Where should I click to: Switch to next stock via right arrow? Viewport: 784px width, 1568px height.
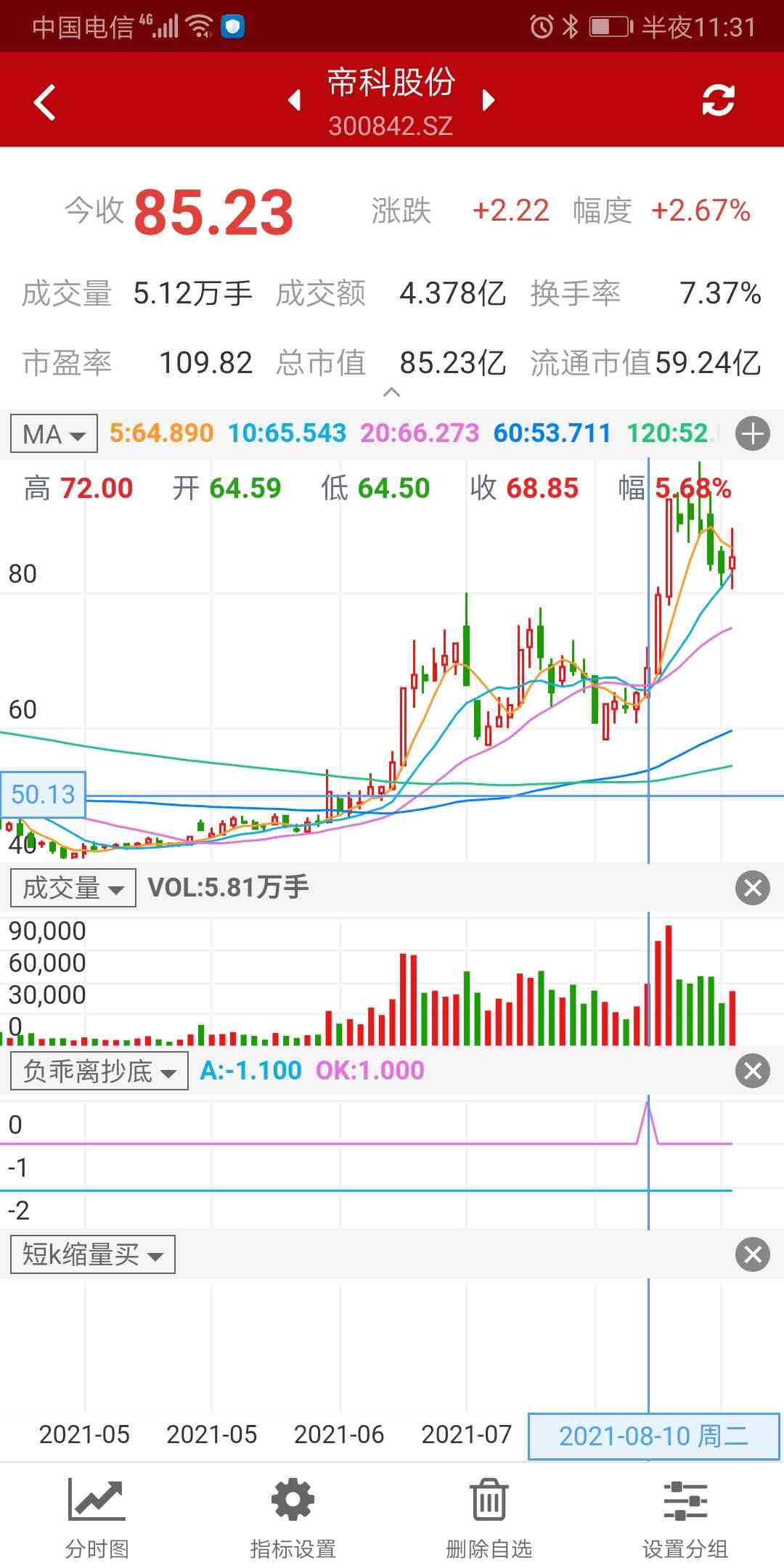pos(488,102)
